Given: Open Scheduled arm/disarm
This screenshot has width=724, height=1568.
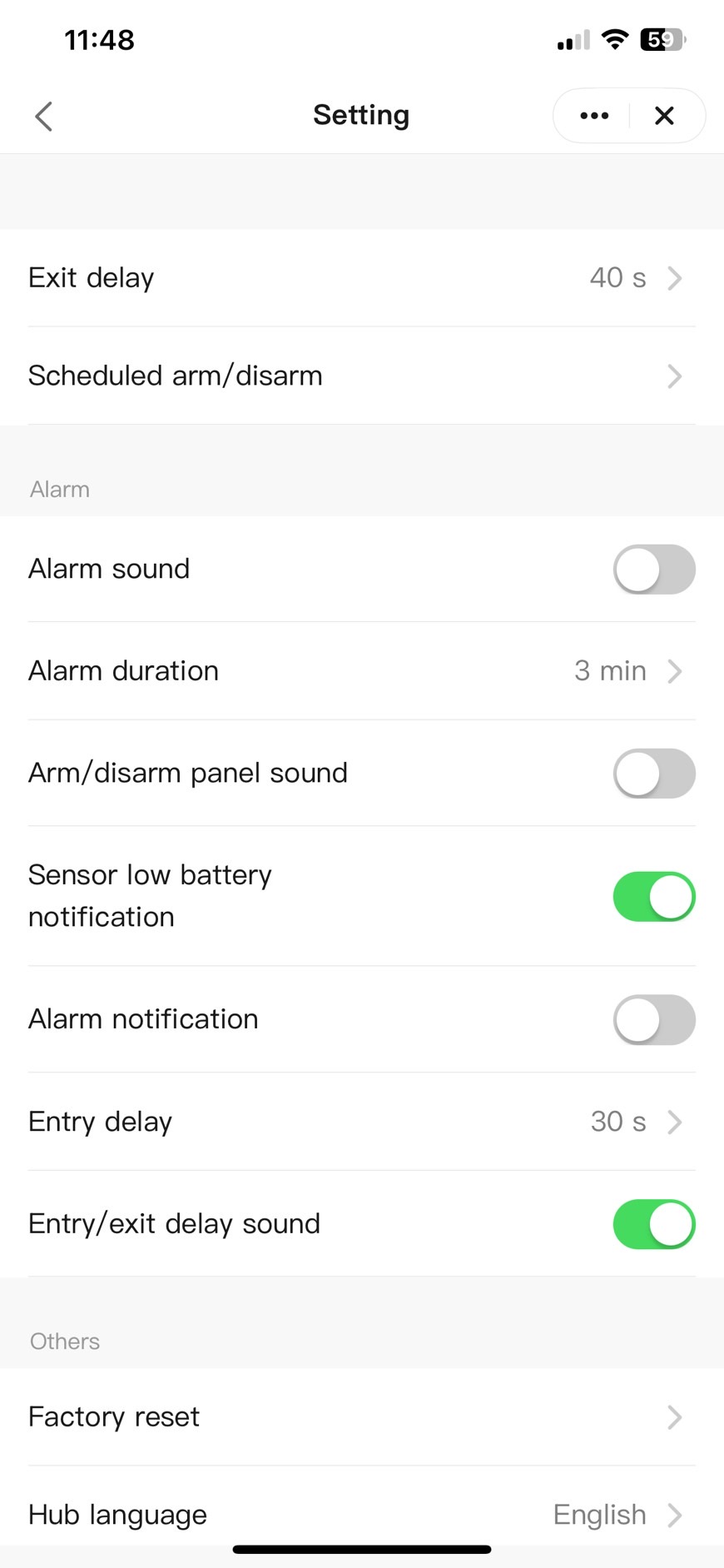Looking at the screenshot, I should tap(361, 376).
